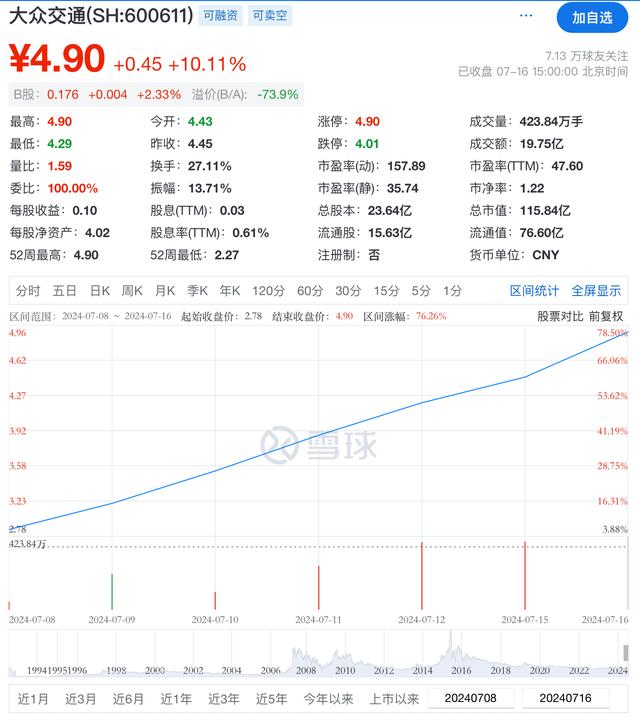Edit the start date field 20240708
This screenshot has width=640, height=716.
(470, 697)
